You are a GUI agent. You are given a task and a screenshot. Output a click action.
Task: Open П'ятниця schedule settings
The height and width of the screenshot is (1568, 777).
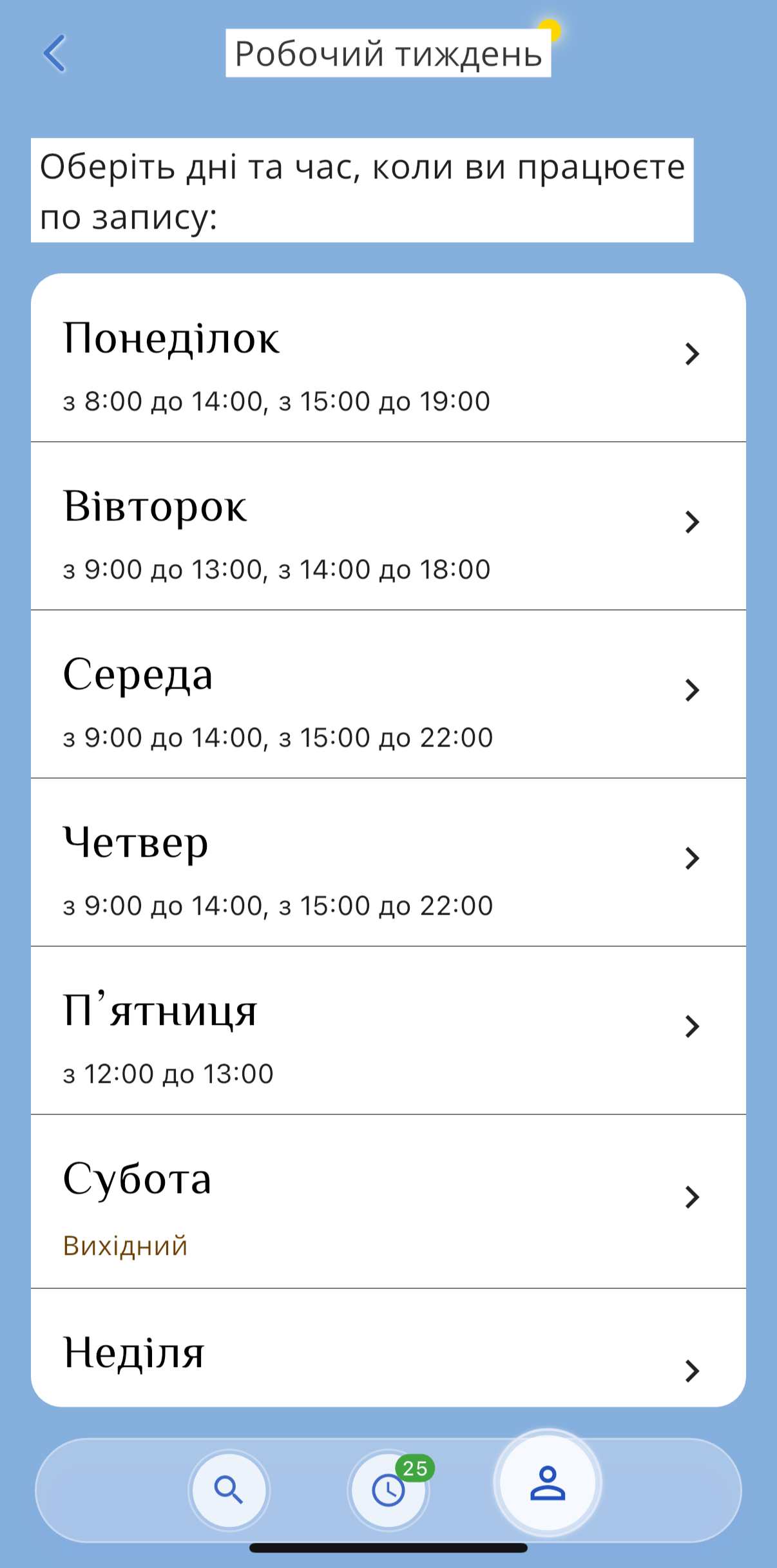pos(388,1031)
